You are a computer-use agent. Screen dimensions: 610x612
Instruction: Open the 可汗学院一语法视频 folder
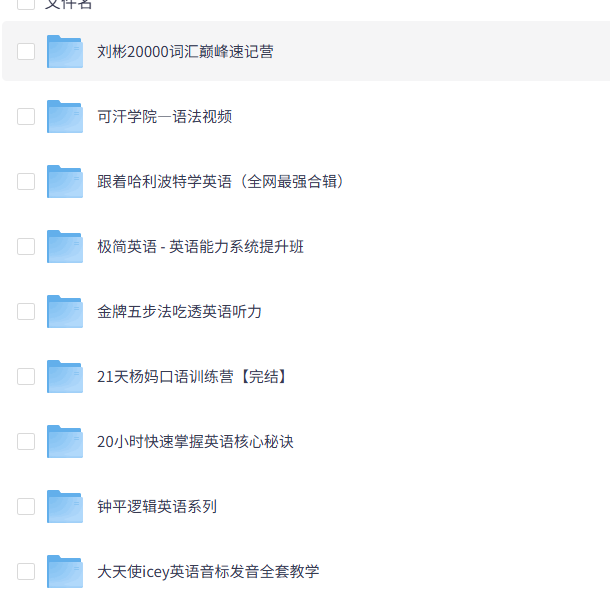pos(164,116)
